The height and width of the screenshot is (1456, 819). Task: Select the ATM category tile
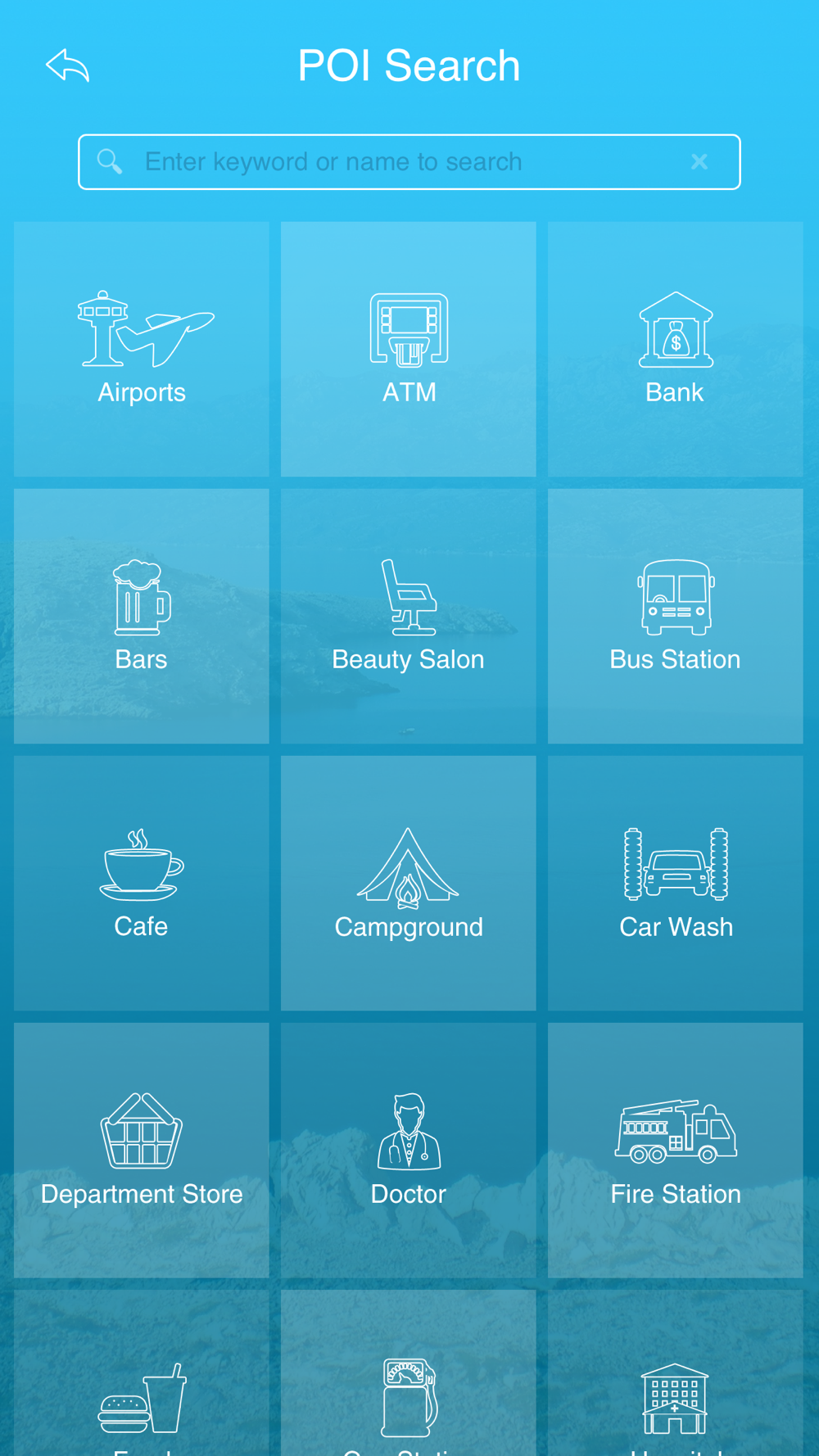point(409,349)
